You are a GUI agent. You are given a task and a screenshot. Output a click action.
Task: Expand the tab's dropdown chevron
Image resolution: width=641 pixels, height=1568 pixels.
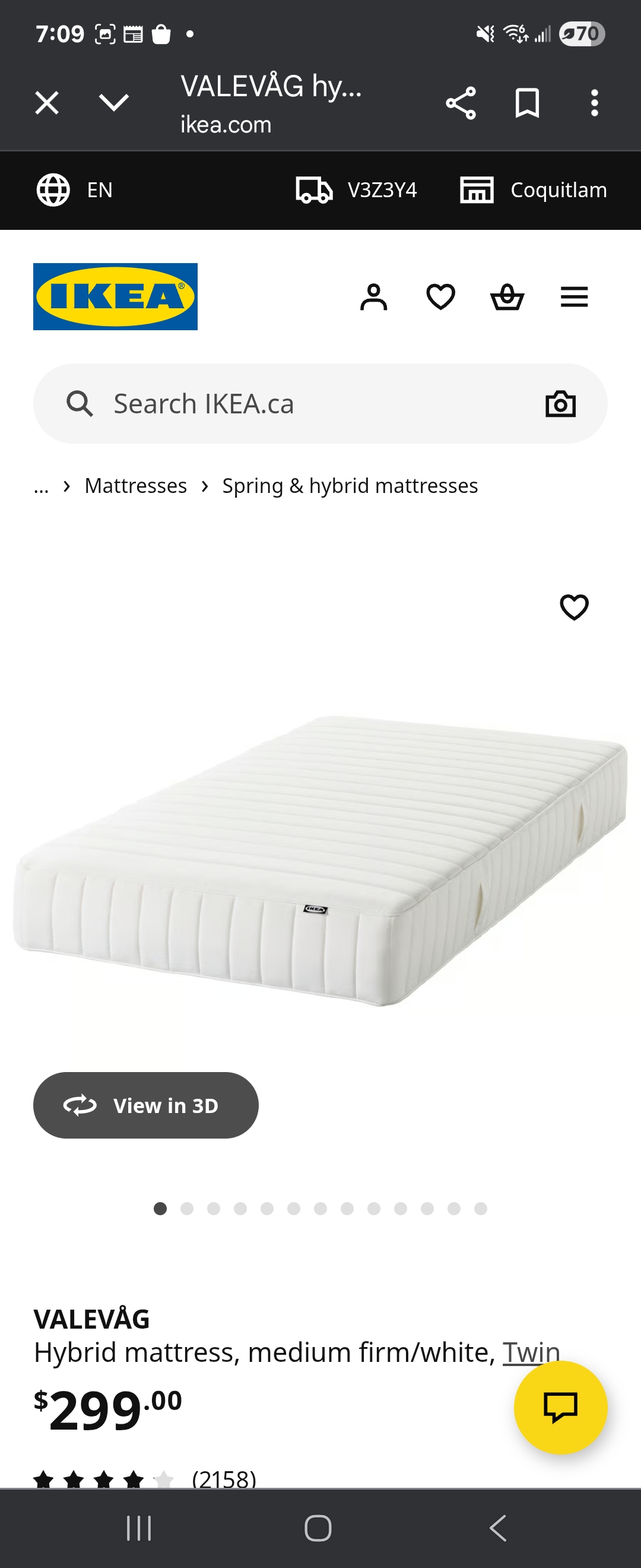(114, 102)
